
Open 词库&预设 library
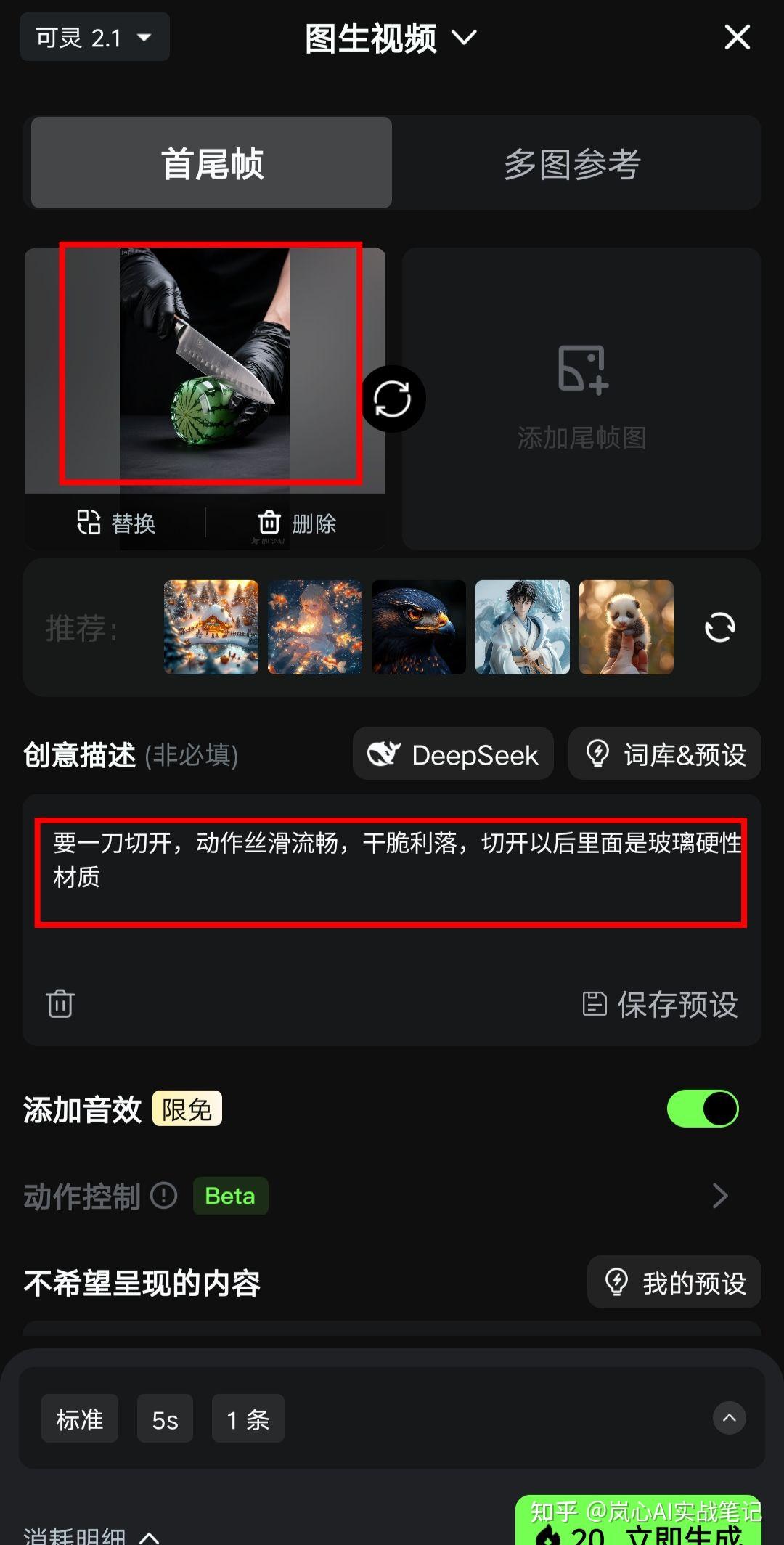[665, 754]
